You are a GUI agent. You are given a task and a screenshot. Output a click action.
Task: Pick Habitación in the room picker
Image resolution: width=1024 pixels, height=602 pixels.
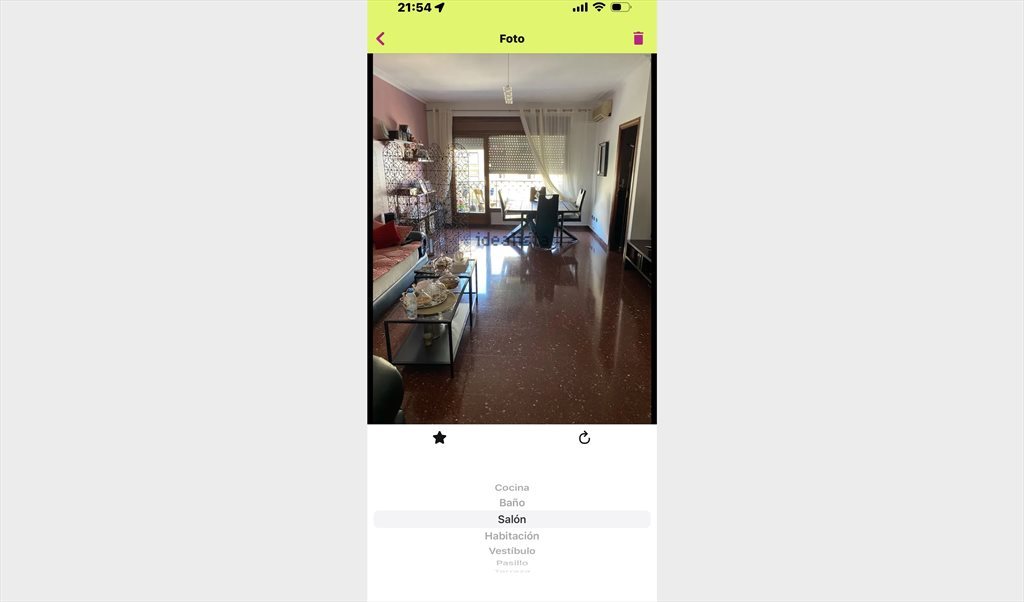pyautogui.click(x=512, y=536)
